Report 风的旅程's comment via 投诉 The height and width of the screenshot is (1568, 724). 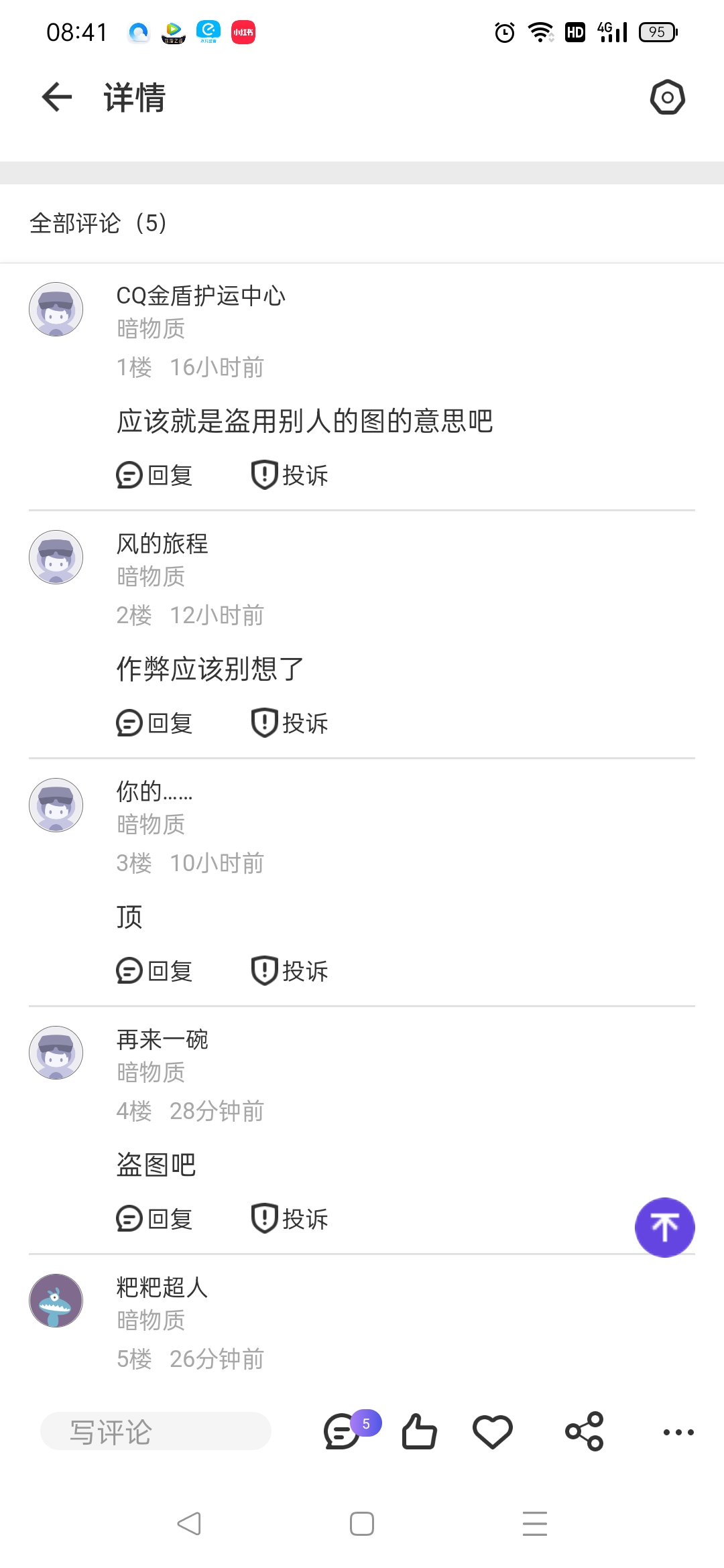coord(290,724)
